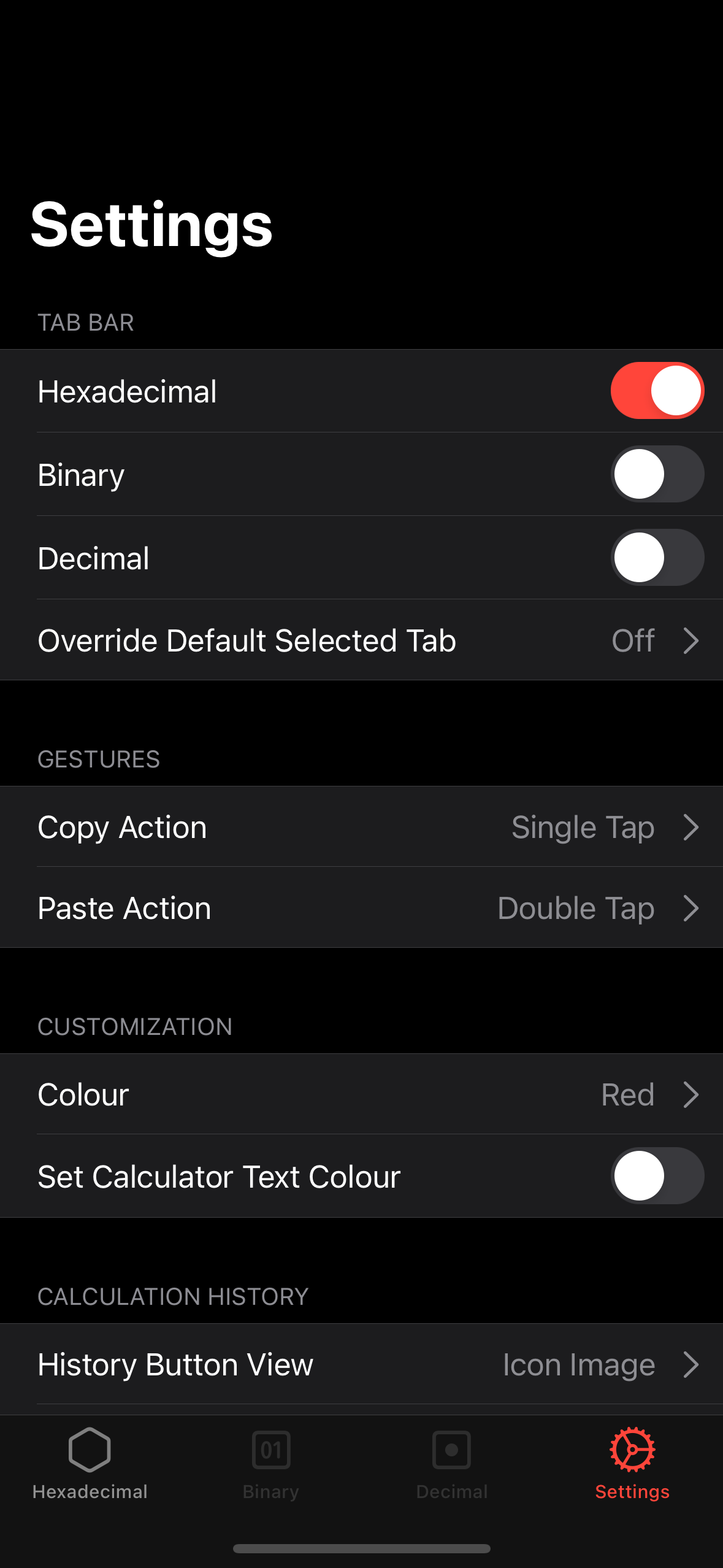Go to the Decimal tab

point(452,1464)
